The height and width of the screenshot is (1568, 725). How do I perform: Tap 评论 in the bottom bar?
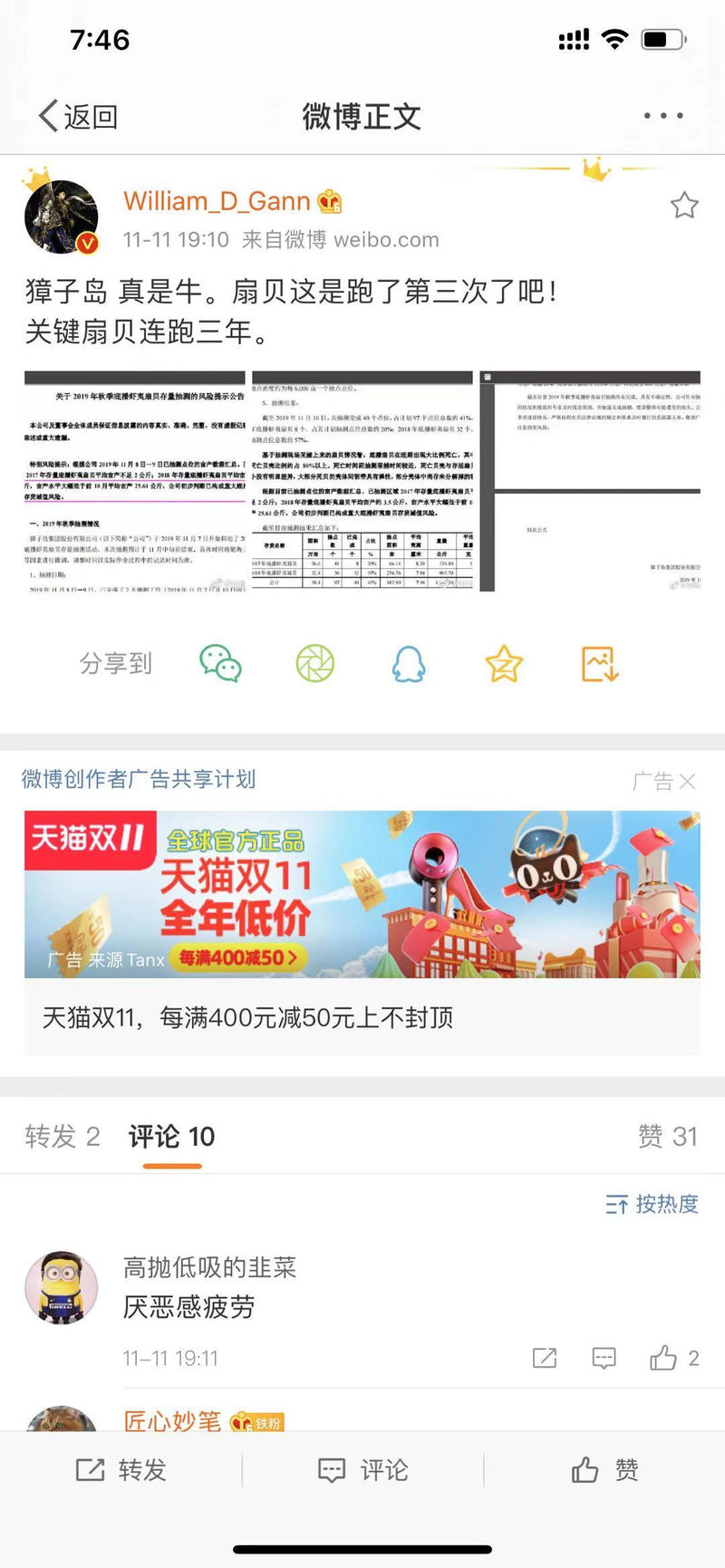tap(363, 1469)
